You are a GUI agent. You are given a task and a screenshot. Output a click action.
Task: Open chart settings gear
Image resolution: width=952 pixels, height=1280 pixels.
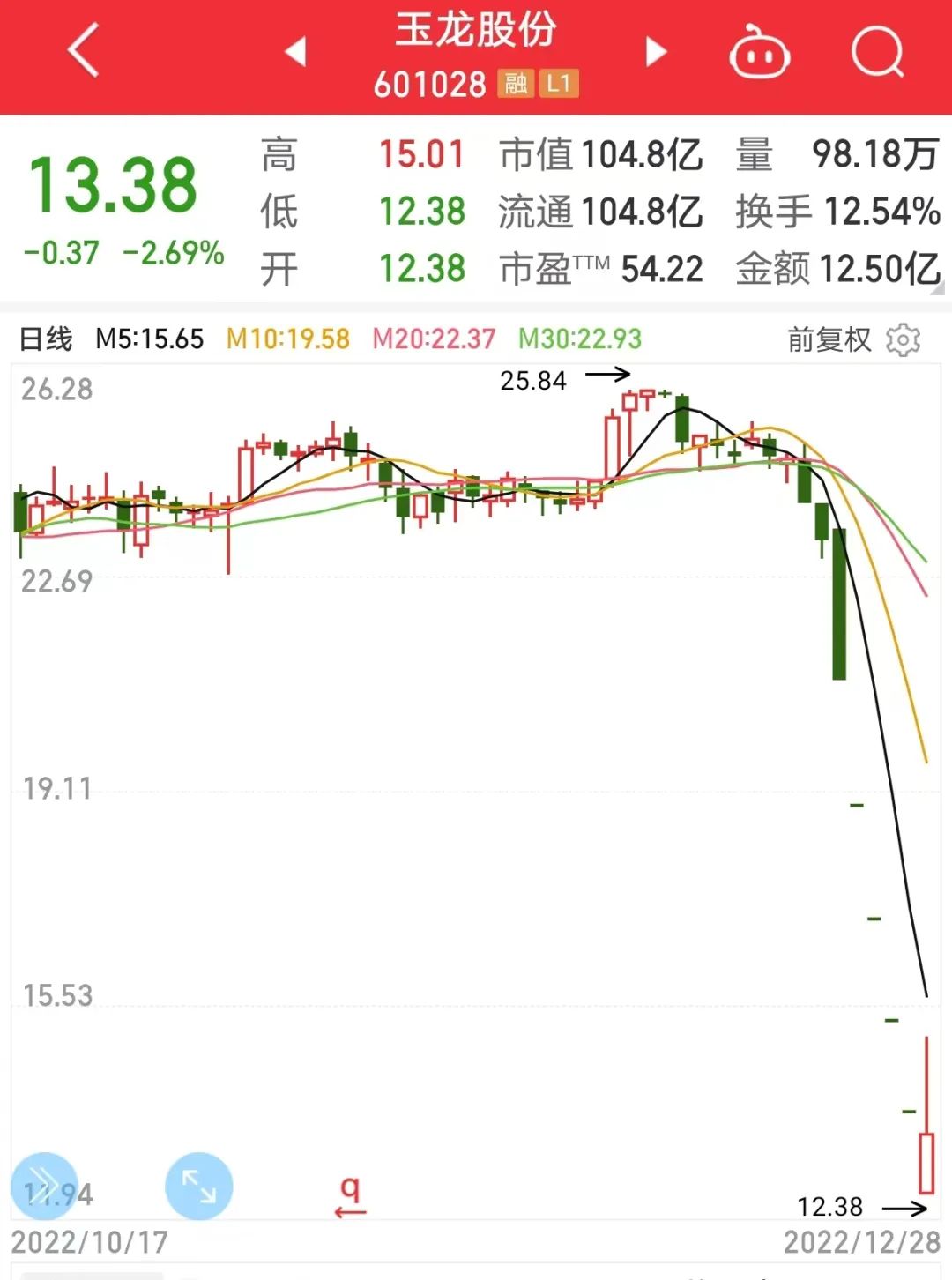(x=903, y=339)
